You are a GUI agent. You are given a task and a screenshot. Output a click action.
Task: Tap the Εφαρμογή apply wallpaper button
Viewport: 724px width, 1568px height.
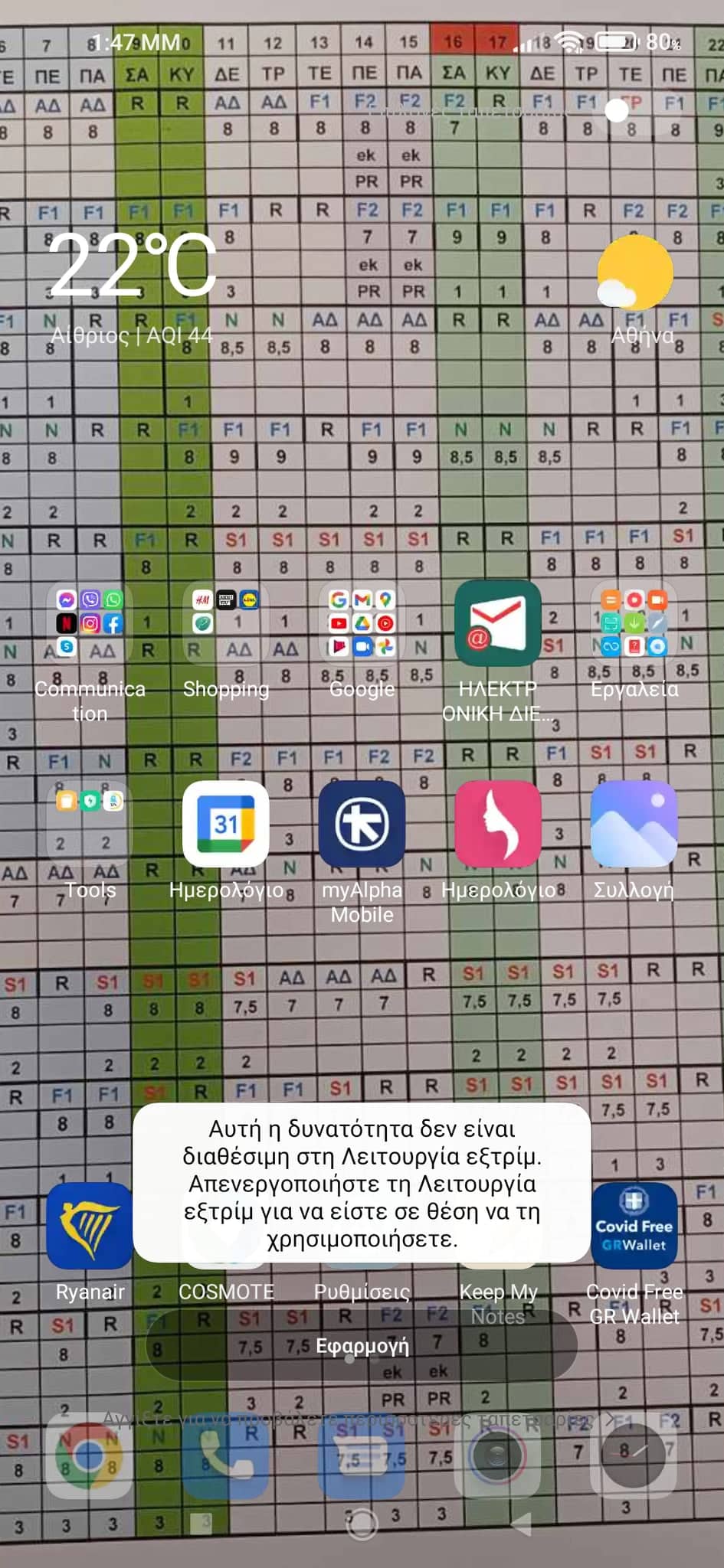(x=362, y=1344)
